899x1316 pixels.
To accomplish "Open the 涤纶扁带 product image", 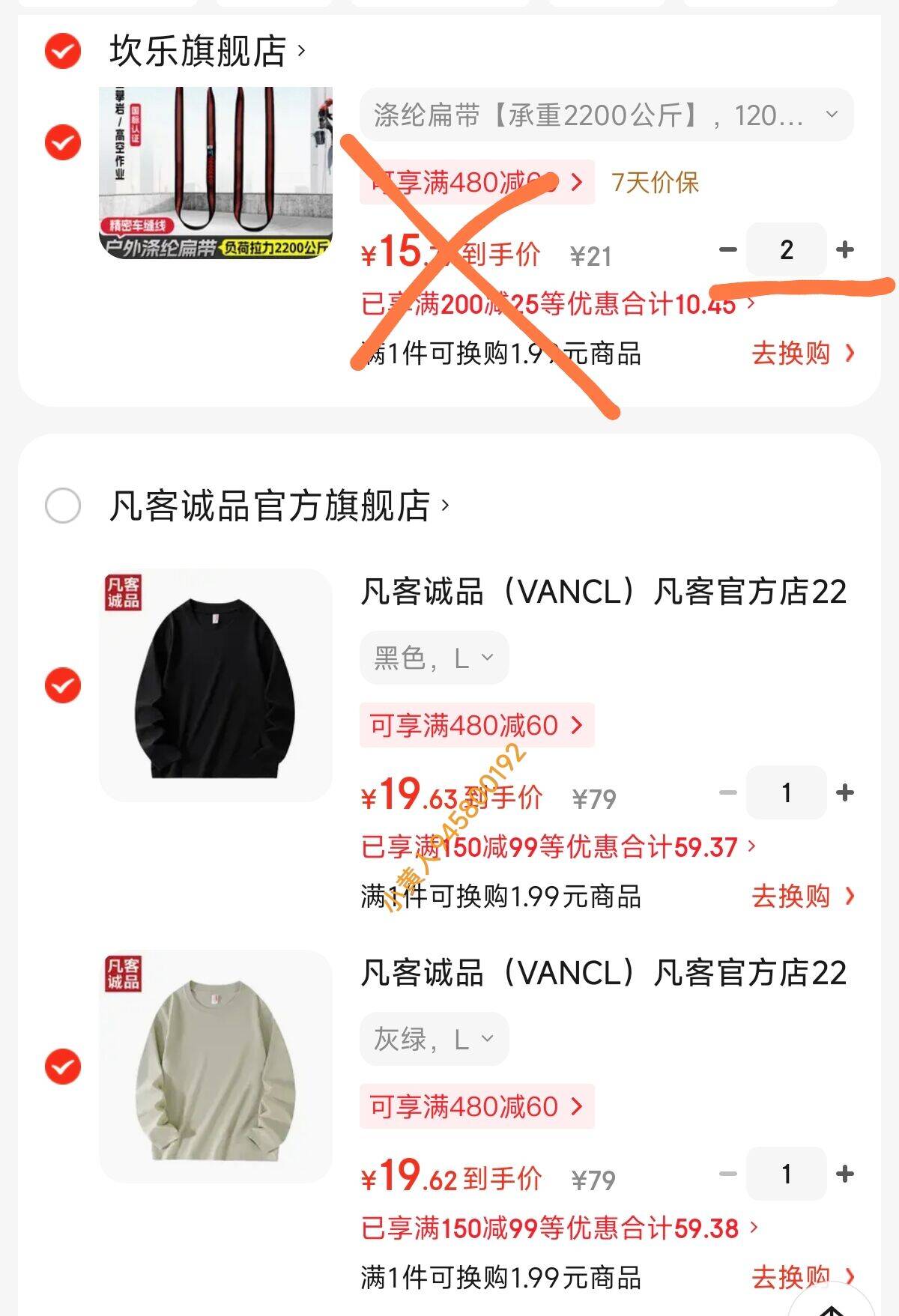I will [x=216, y=173].
